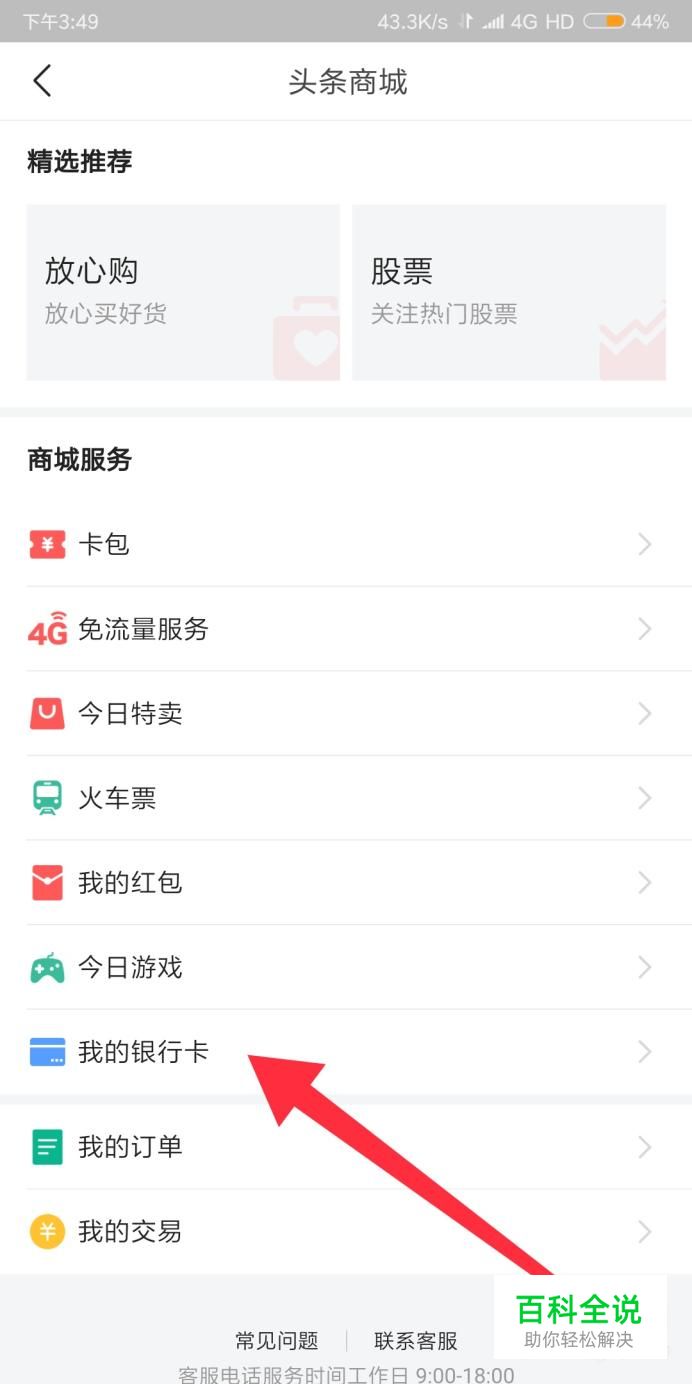Screen dimensions: 692x1384
Task: Open 今日游戏
Action: click(x=346, y=967)
